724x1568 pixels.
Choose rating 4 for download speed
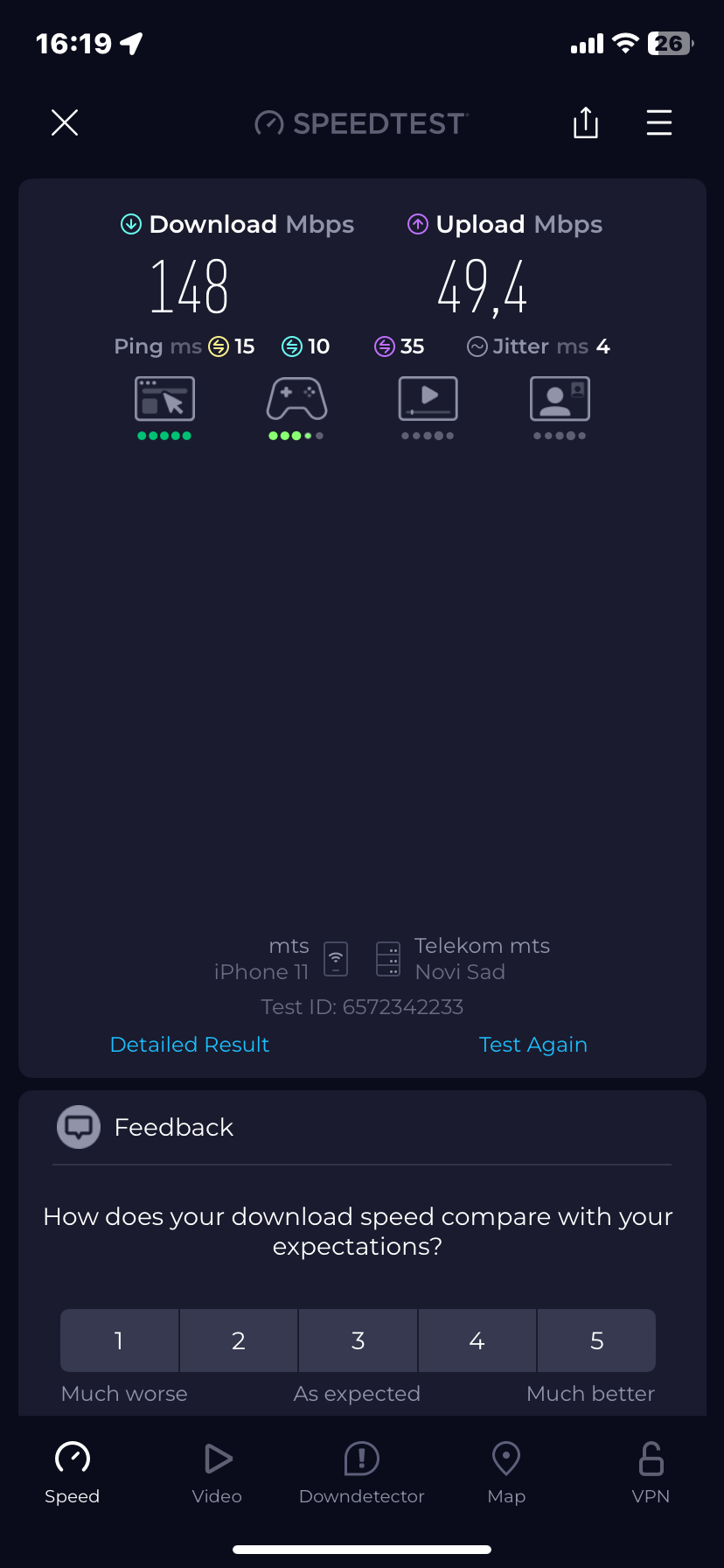477,1340
